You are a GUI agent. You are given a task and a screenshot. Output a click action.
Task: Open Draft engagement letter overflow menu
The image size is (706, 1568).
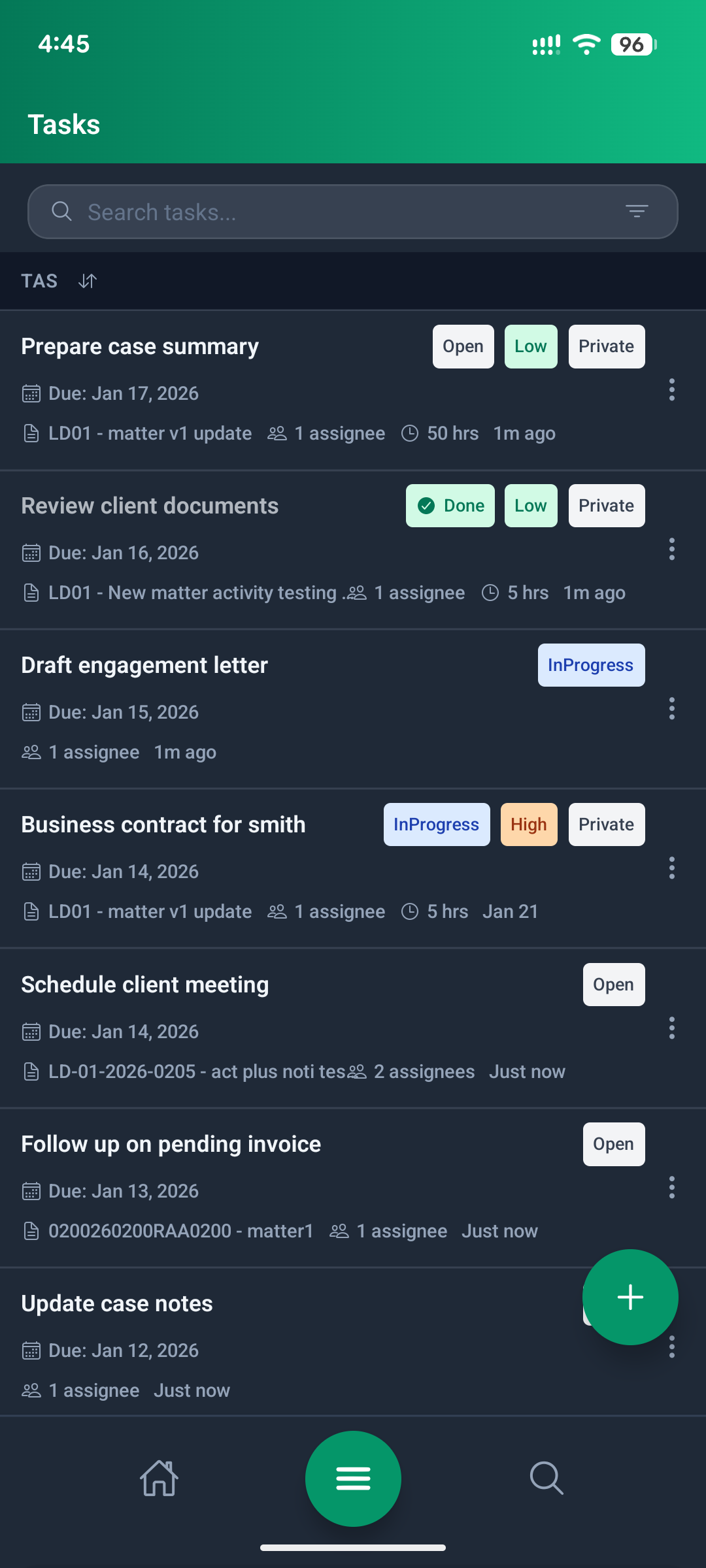pos(671,709)
